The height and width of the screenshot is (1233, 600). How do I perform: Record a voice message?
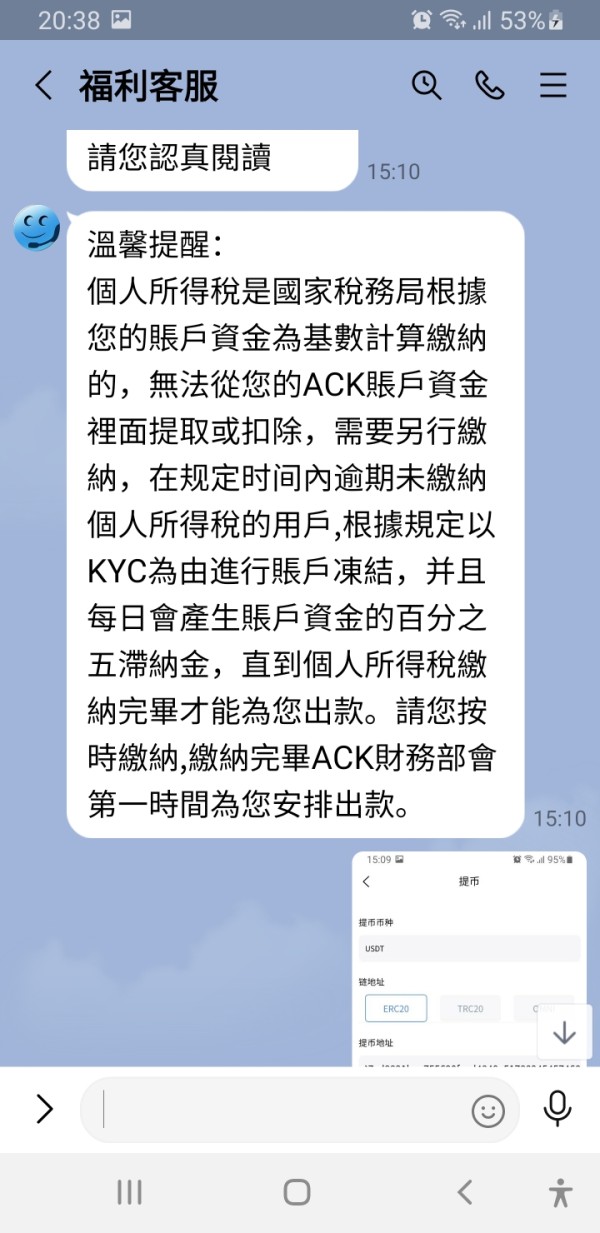(557, 1109)
